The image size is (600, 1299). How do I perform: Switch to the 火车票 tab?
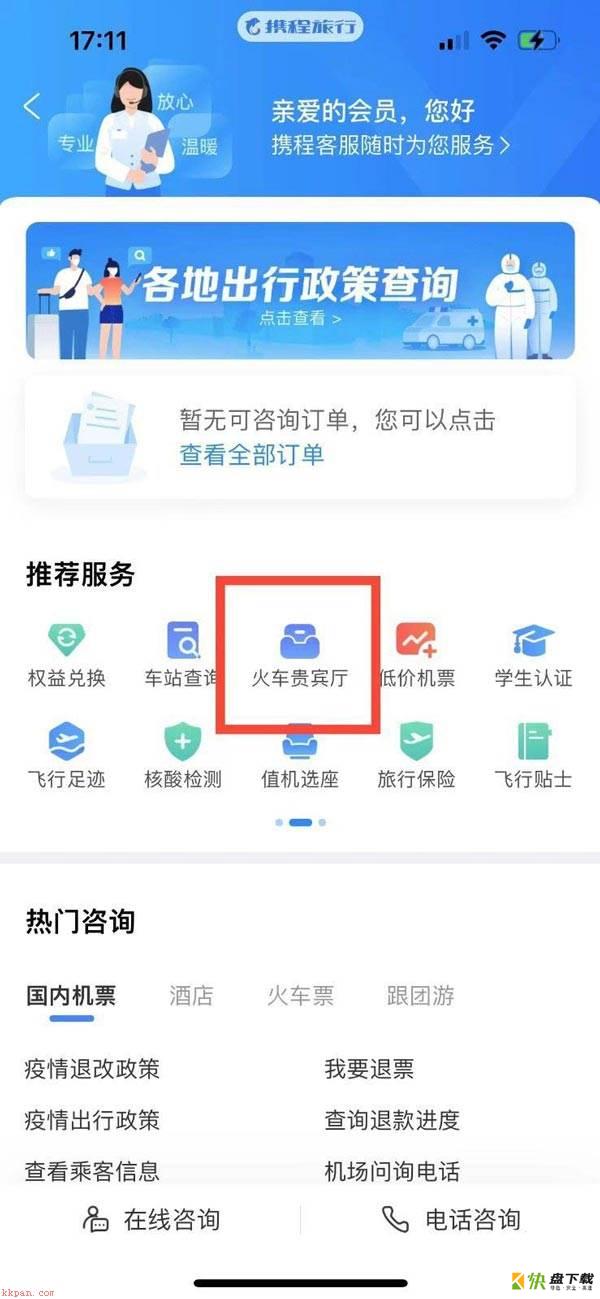click(300, 995)
